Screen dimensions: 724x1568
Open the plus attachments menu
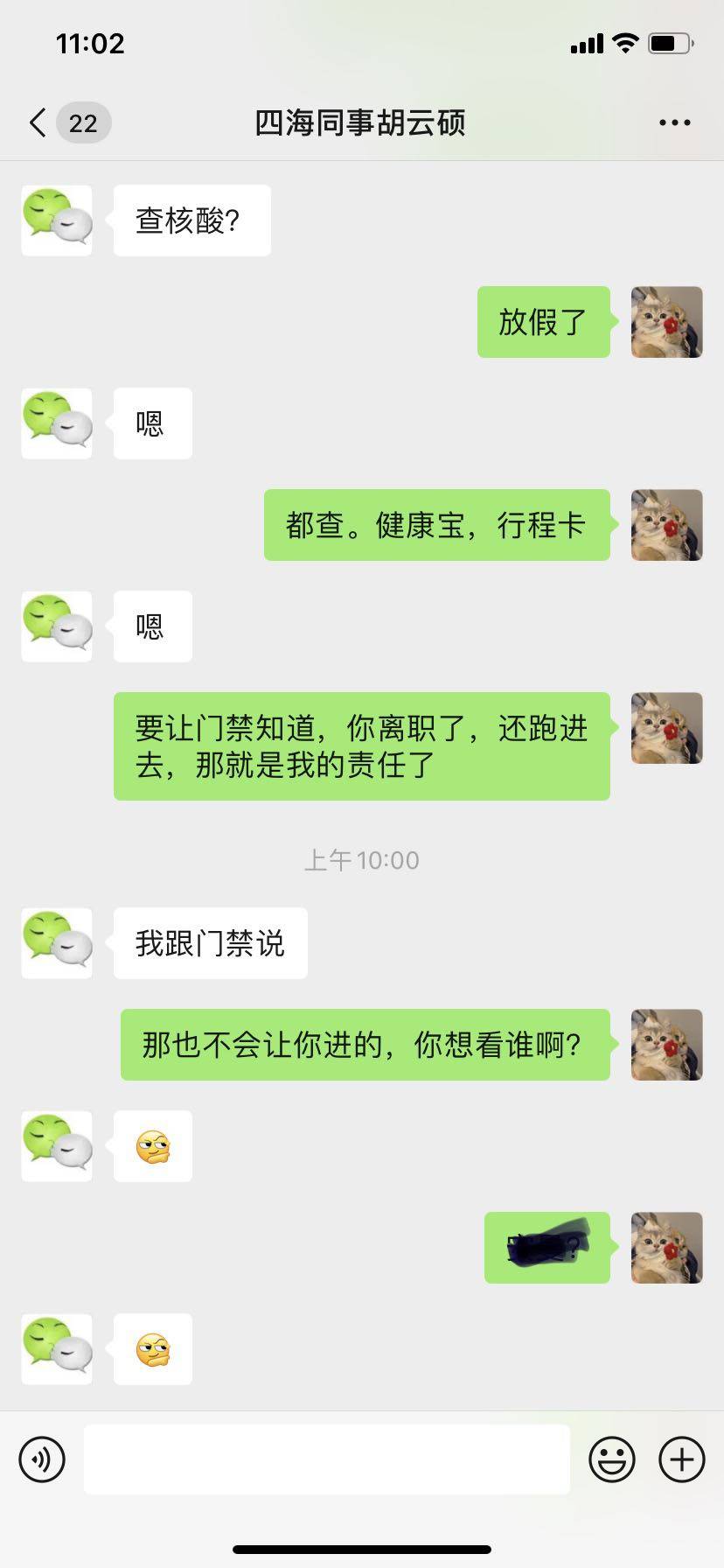coord(682,1459)
